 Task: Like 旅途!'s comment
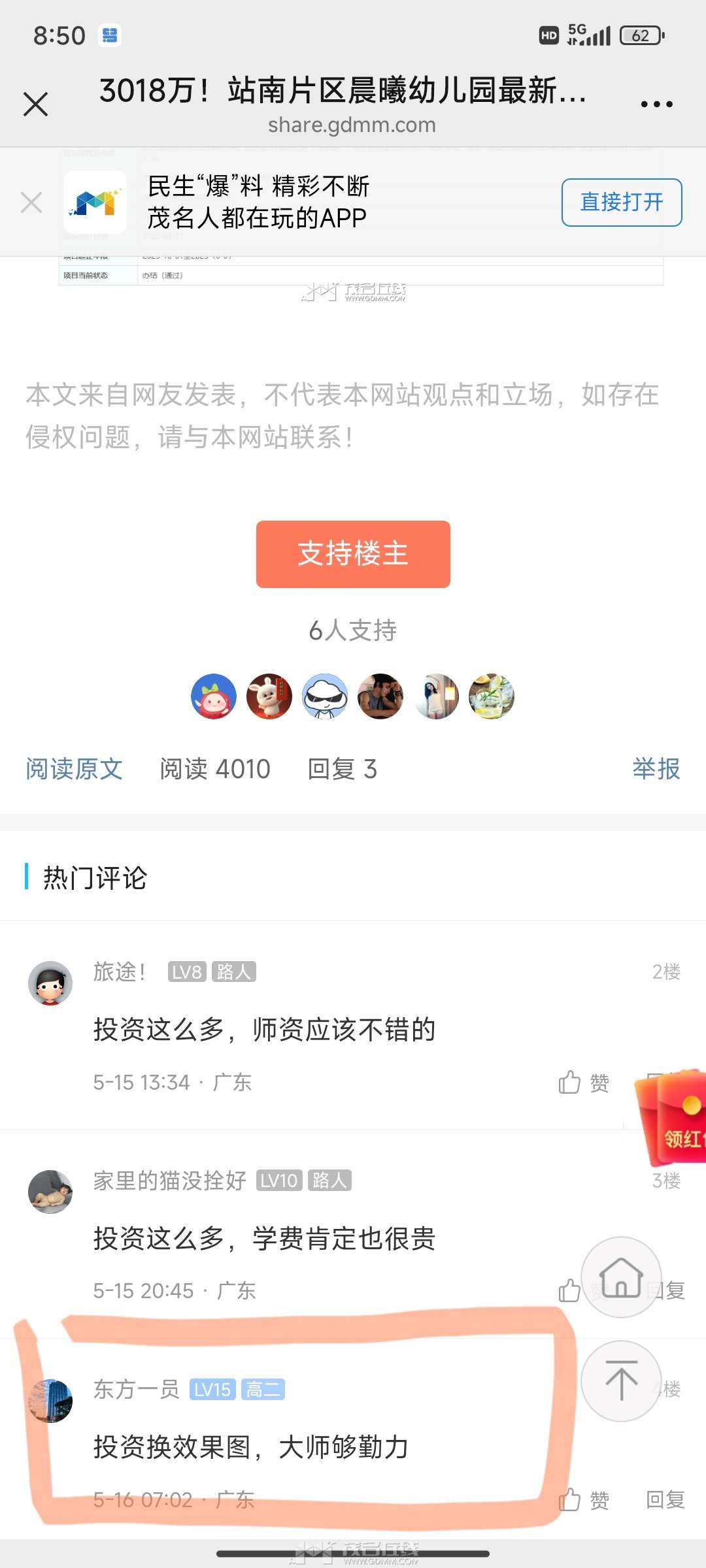[583, 1083]
